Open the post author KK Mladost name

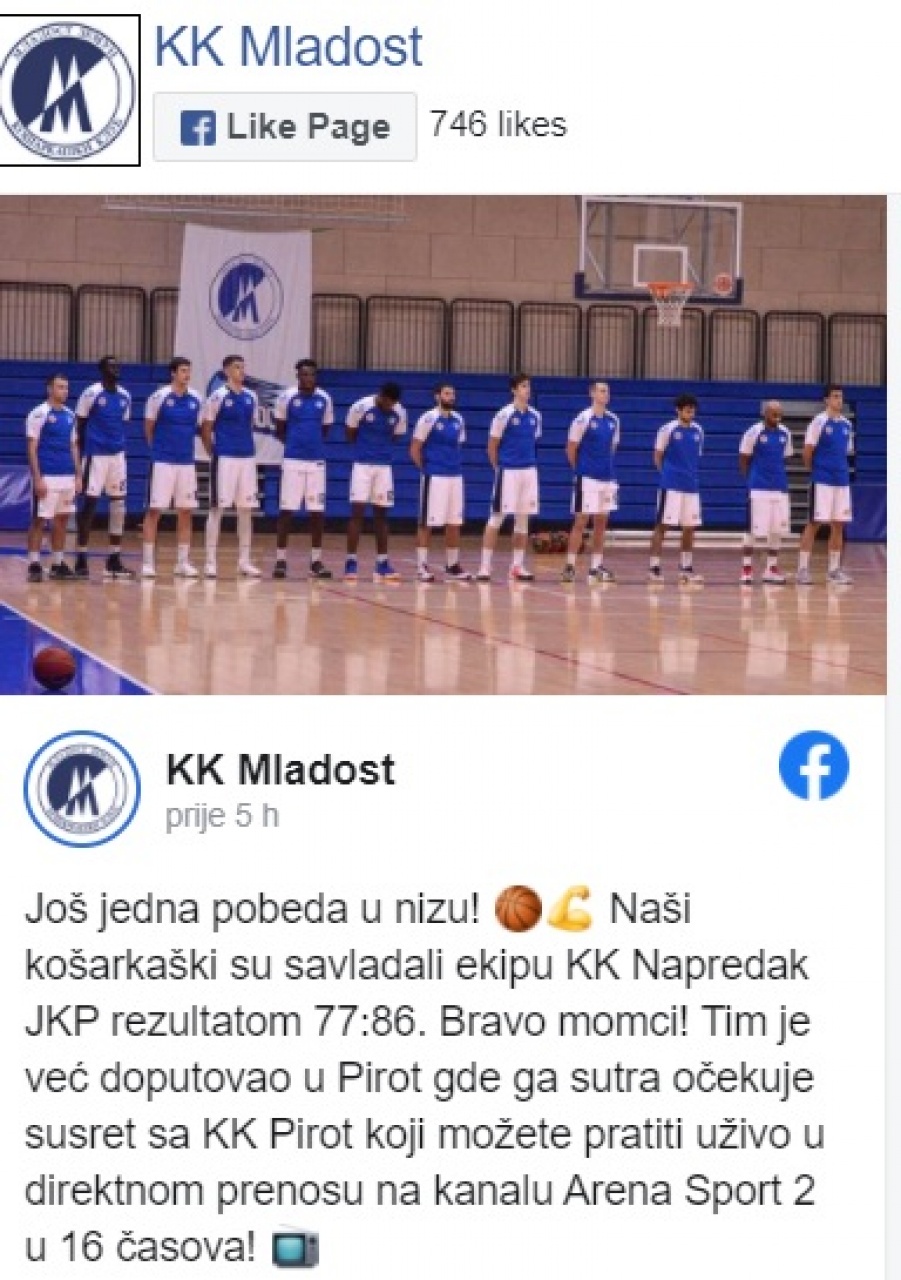(280, 770)
